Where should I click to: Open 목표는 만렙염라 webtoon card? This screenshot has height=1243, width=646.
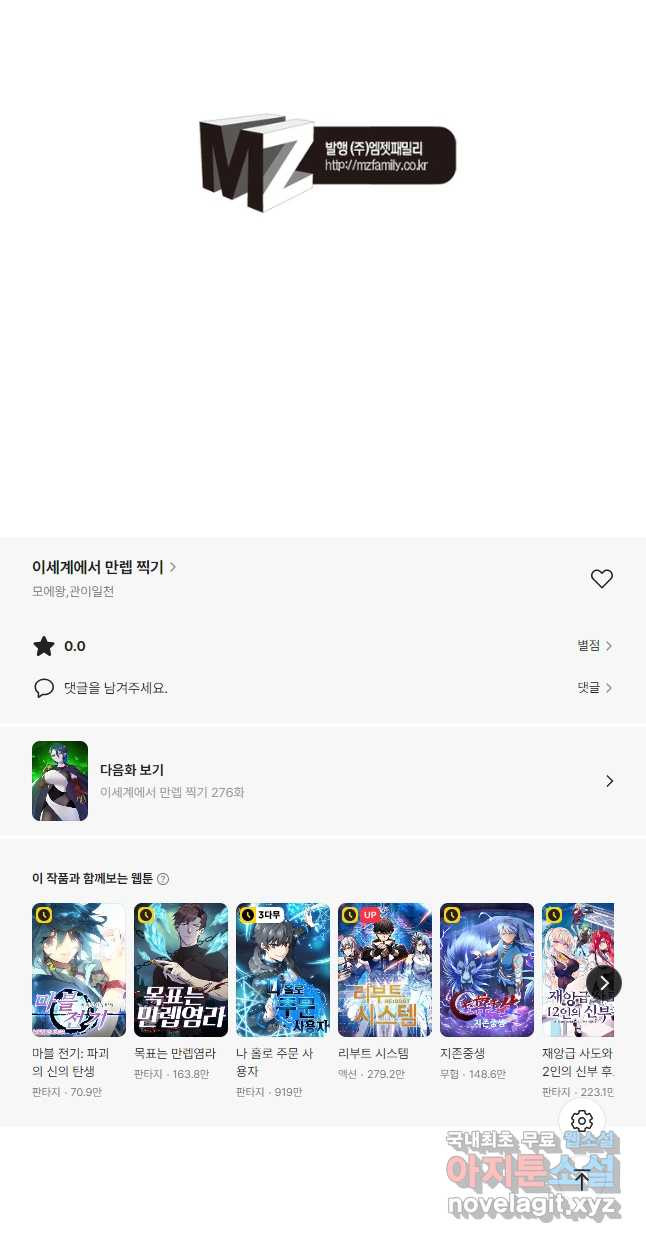click(181, 970)
